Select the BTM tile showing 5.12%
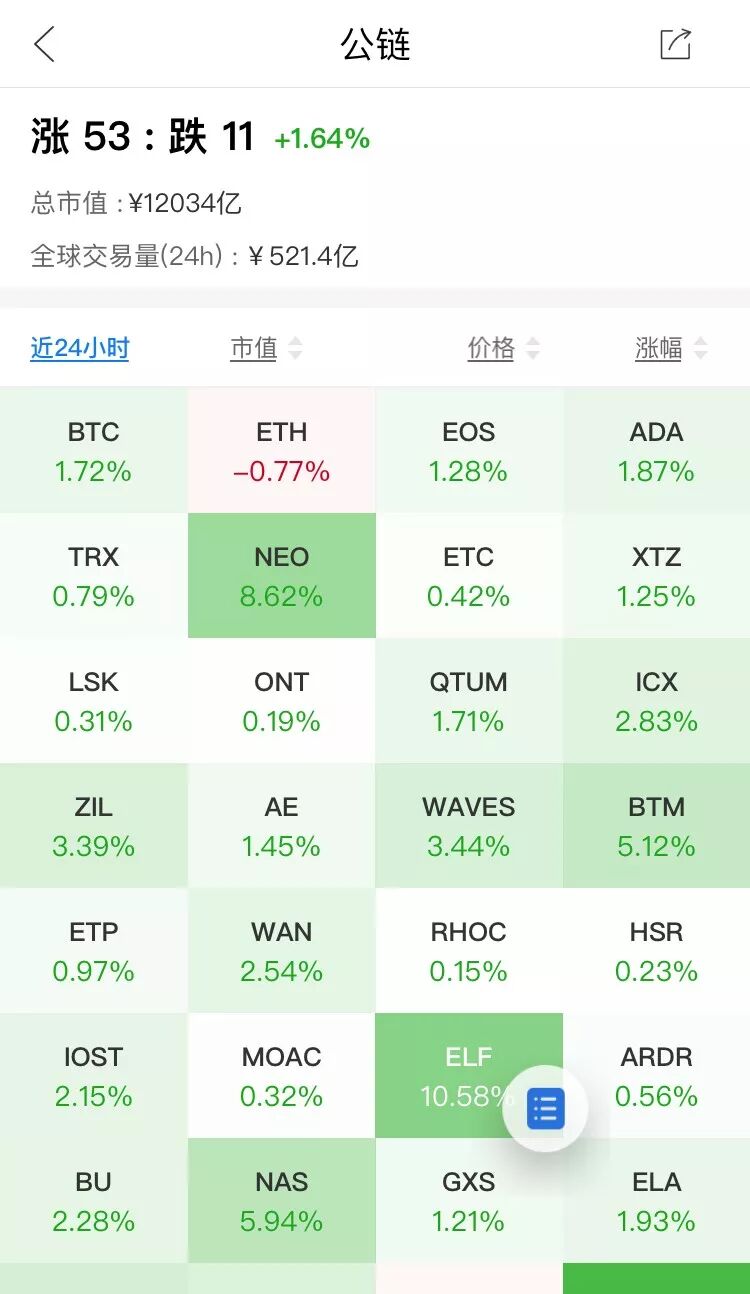The height and width of the screenshot is (1294, 750). (656, 826)
